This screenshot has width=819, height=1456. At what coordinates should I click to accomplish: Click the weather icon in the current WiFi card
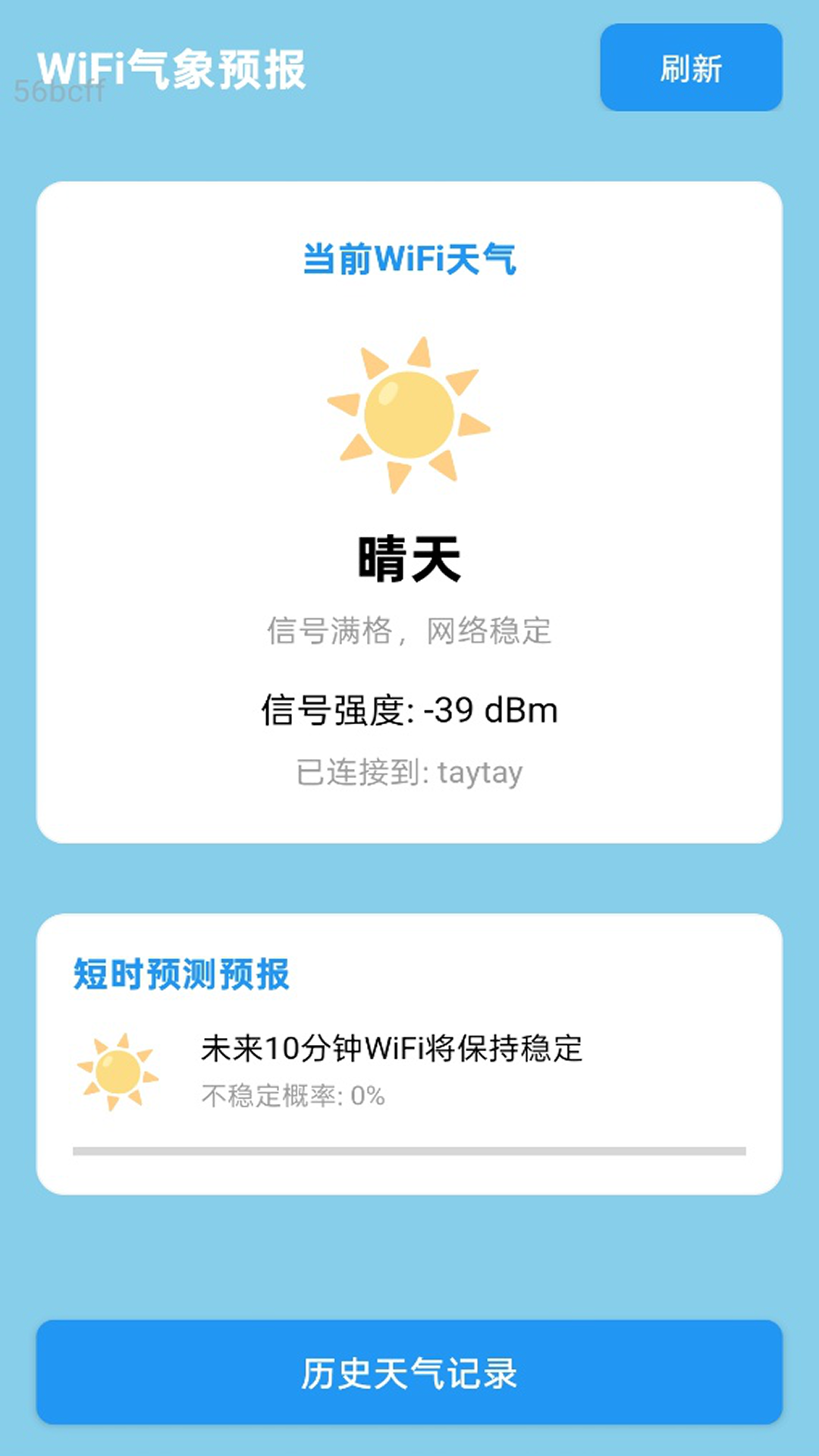(409, 417)
